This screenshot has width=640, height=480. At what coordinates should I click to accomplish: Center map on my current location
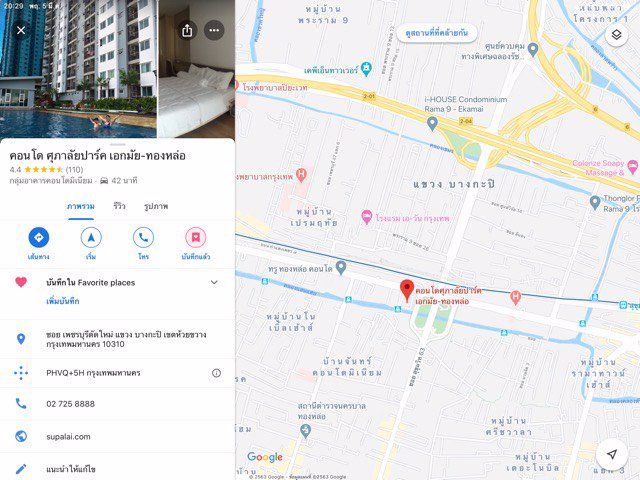click(611, 454)
